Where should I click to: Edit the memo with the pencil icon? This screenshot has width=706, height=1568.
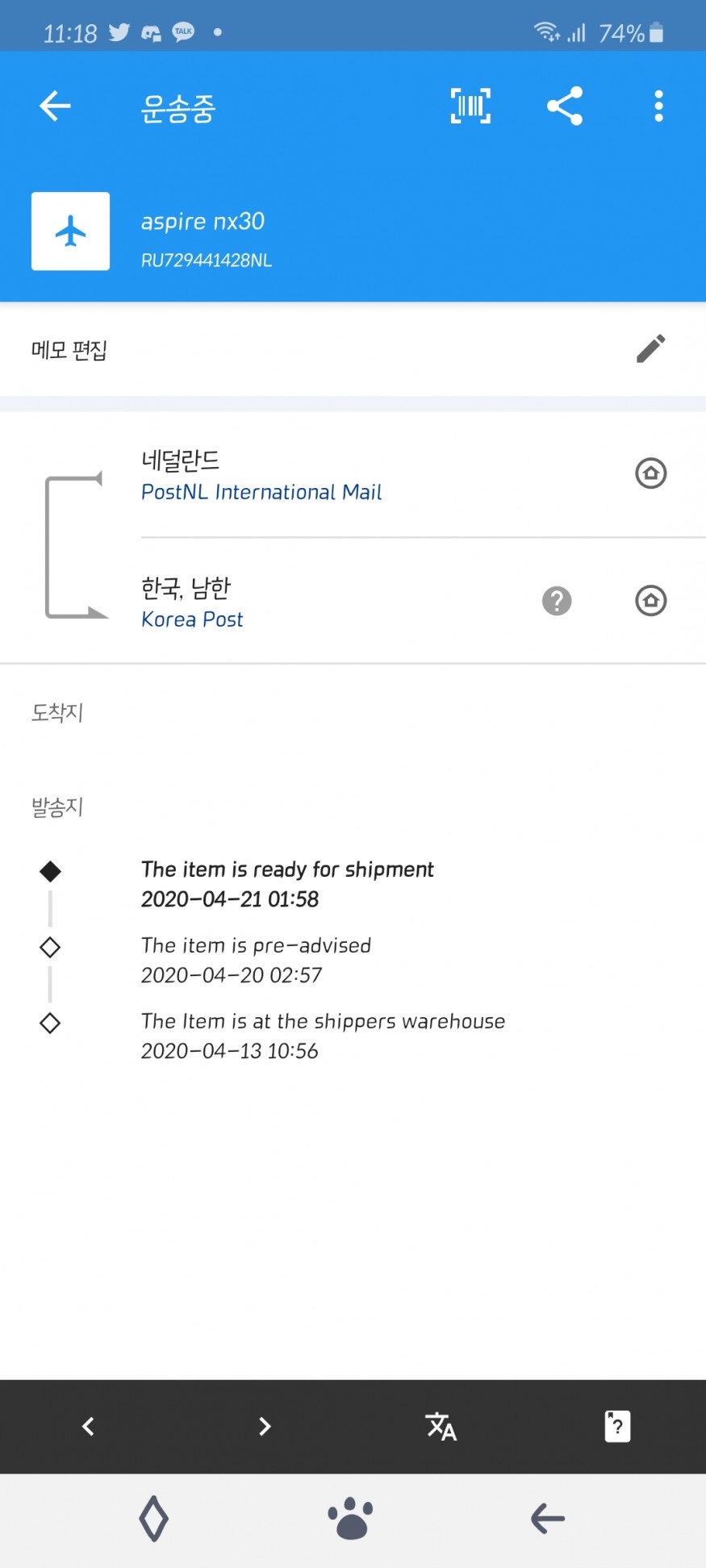coord(650,349)
